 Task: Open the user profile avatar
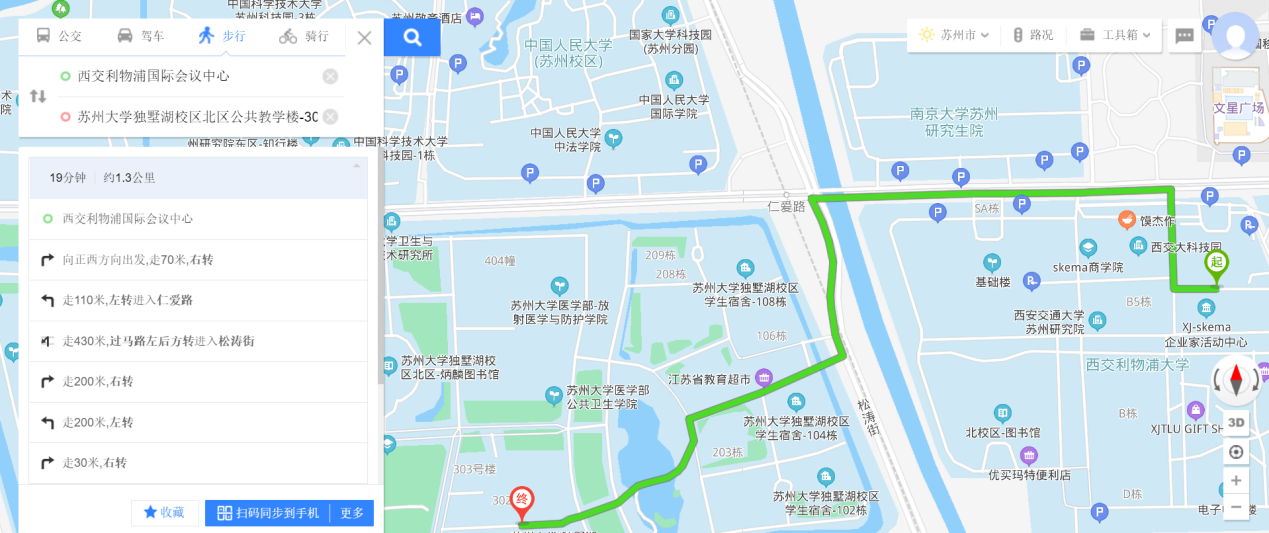point(1235,36)
